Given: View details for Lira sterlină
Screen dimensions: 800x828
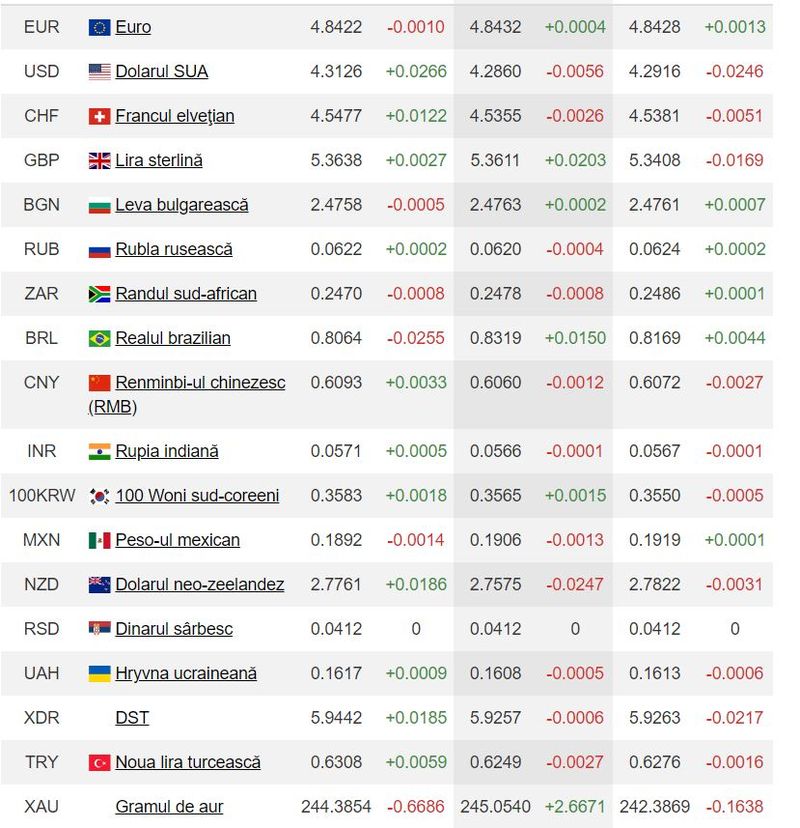Looking at the screenshot, I should tap(159, 160).
